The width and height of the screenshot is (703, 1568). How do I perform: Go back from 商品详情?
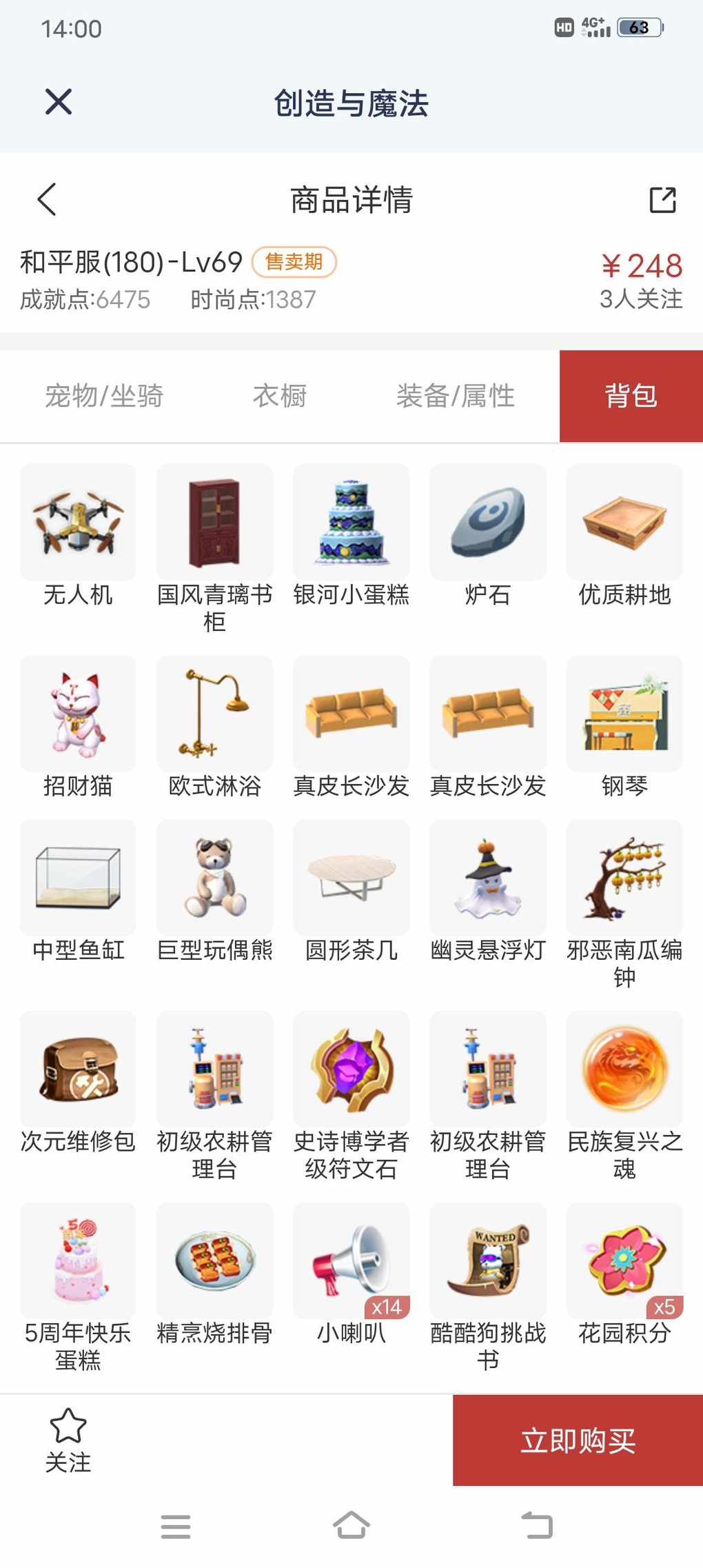pyautogui.click(x=47, y=200)
